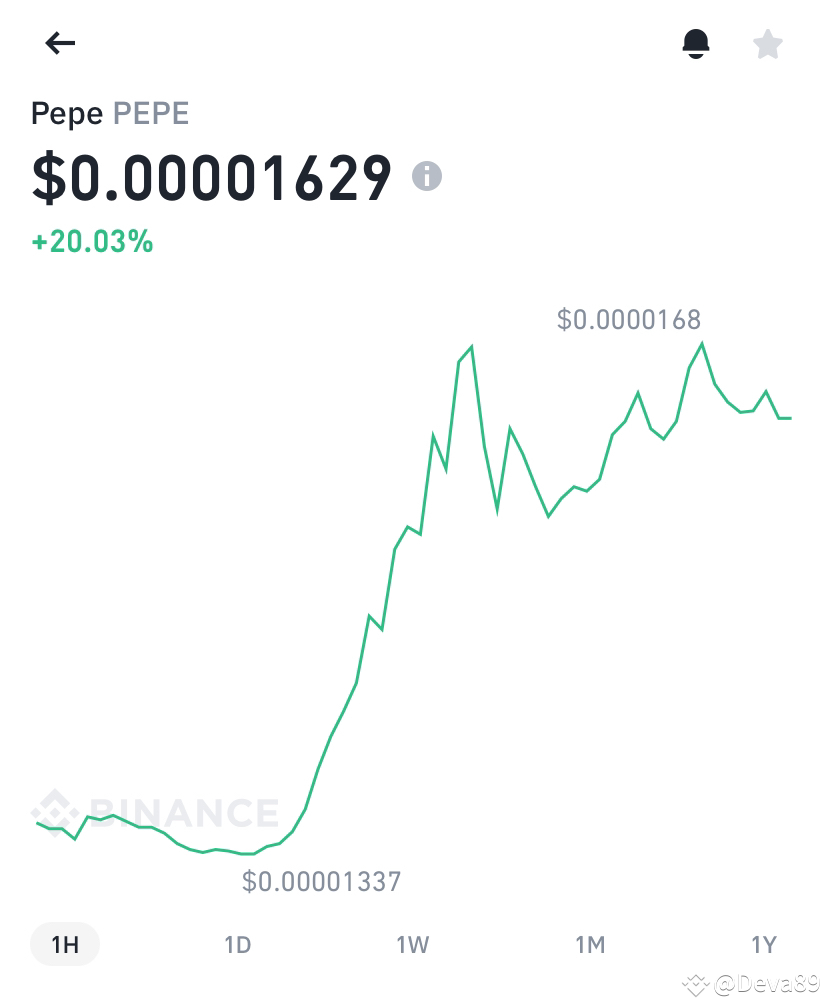This screenshot has width=828, height=1006.
Task: Click the high price label $0.0000168
Action: tap(630, 319)
